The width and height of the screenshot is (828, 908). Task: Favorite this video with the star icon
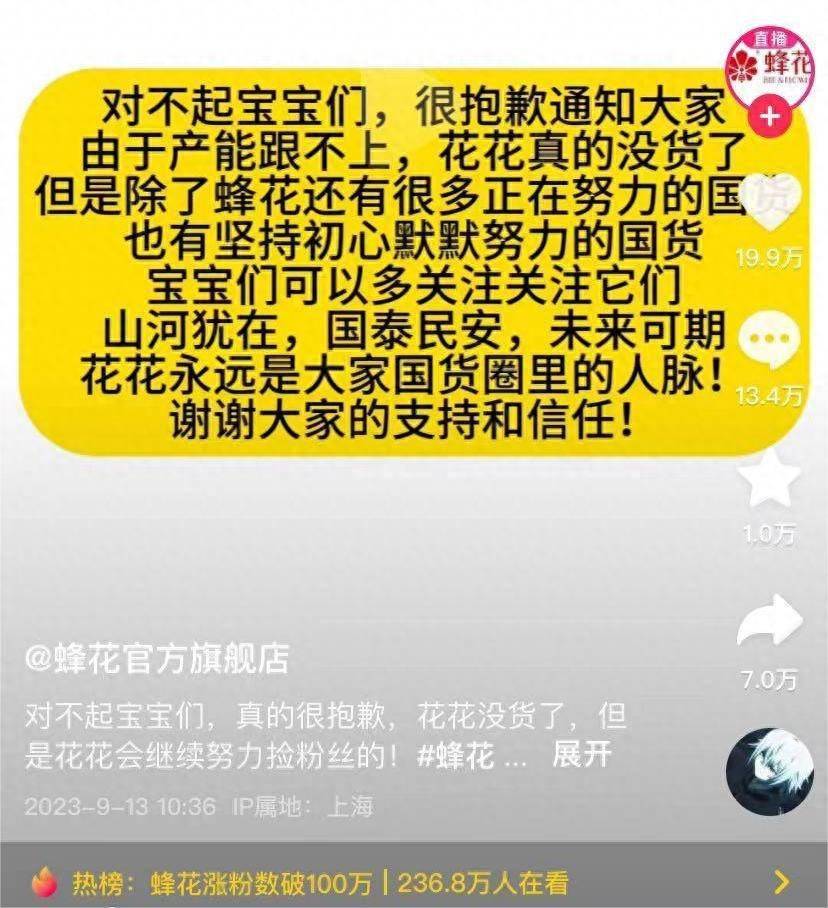point(769,481)
